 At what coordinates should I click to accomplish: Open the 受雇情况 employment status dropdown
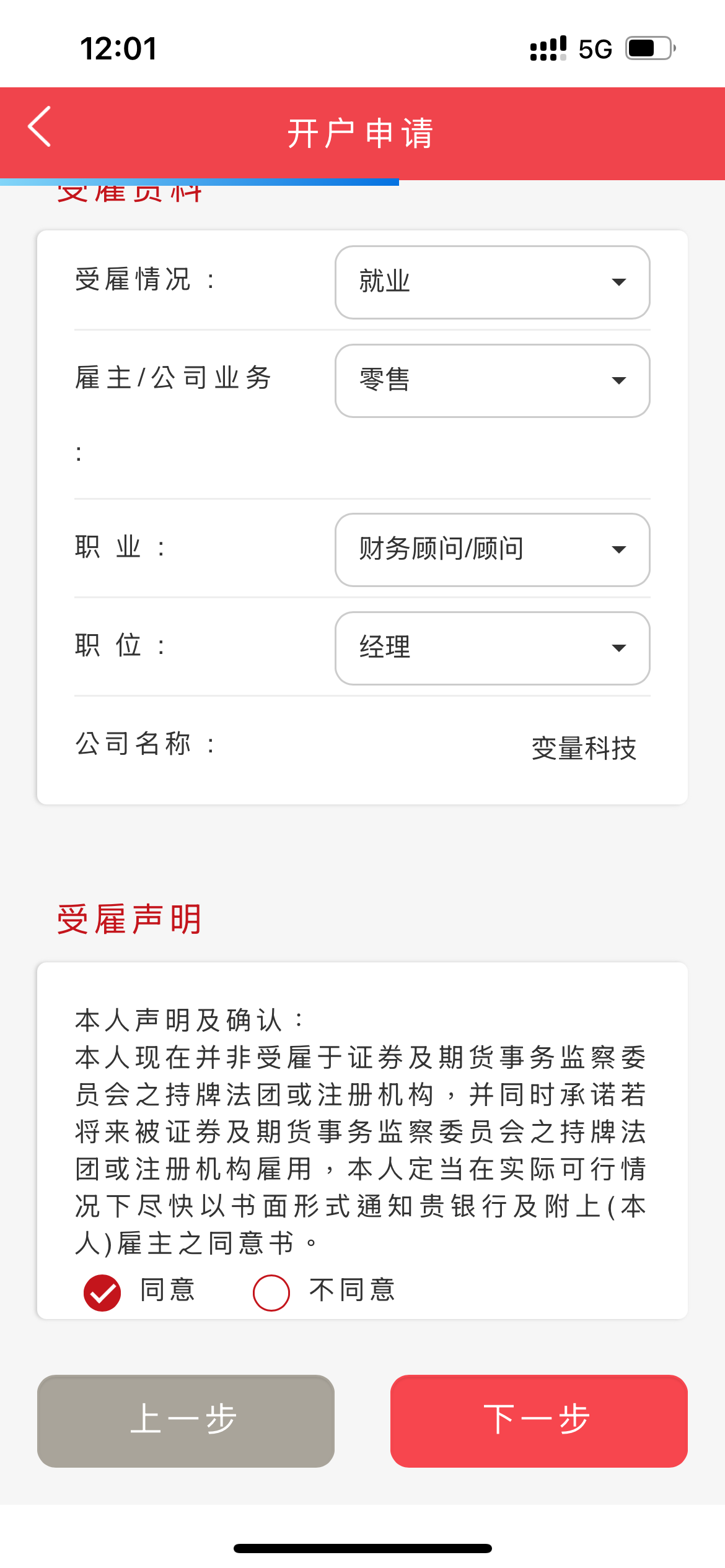coord(491,282)
